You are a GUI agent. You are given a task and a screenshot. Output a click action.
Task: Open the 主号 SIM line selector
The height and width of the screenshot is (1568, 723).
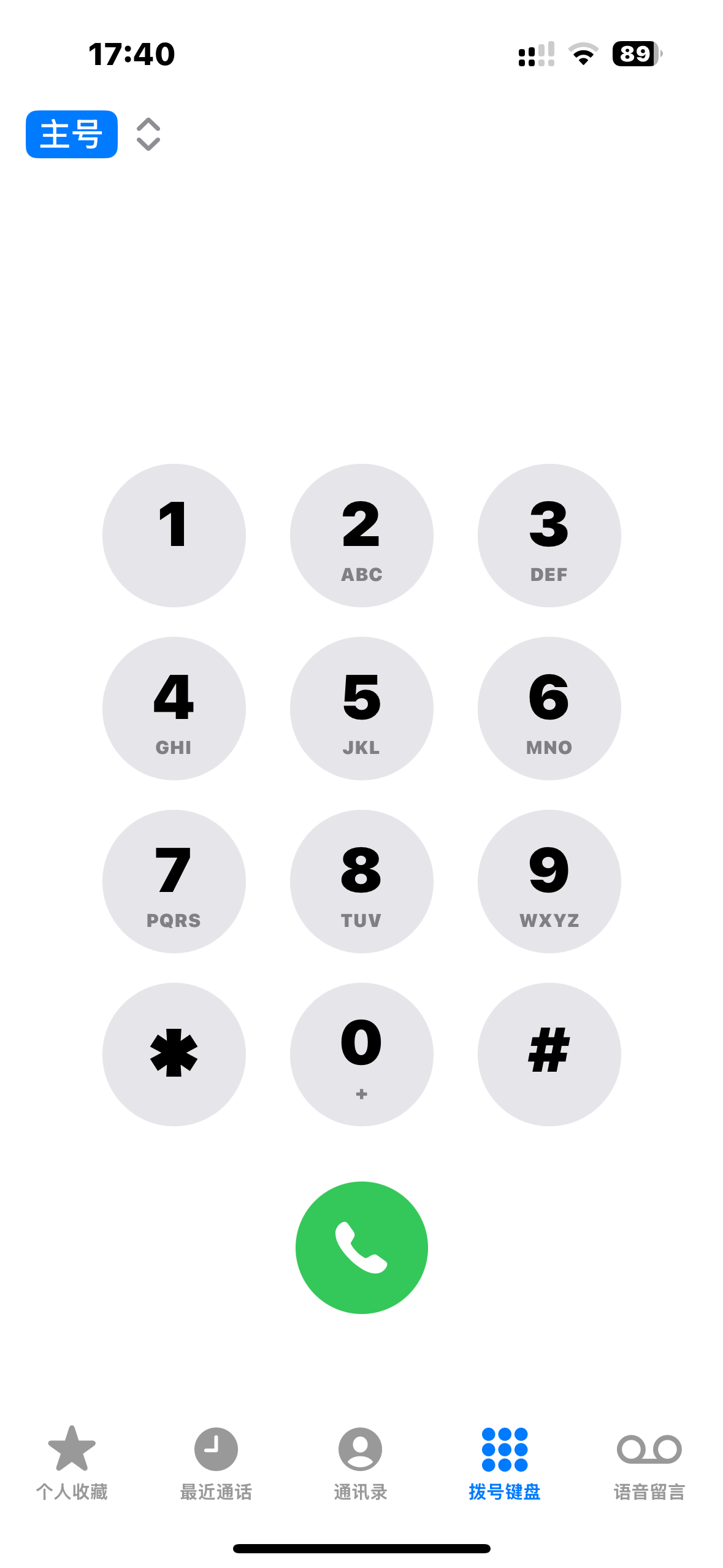click(x=93, y=134)
